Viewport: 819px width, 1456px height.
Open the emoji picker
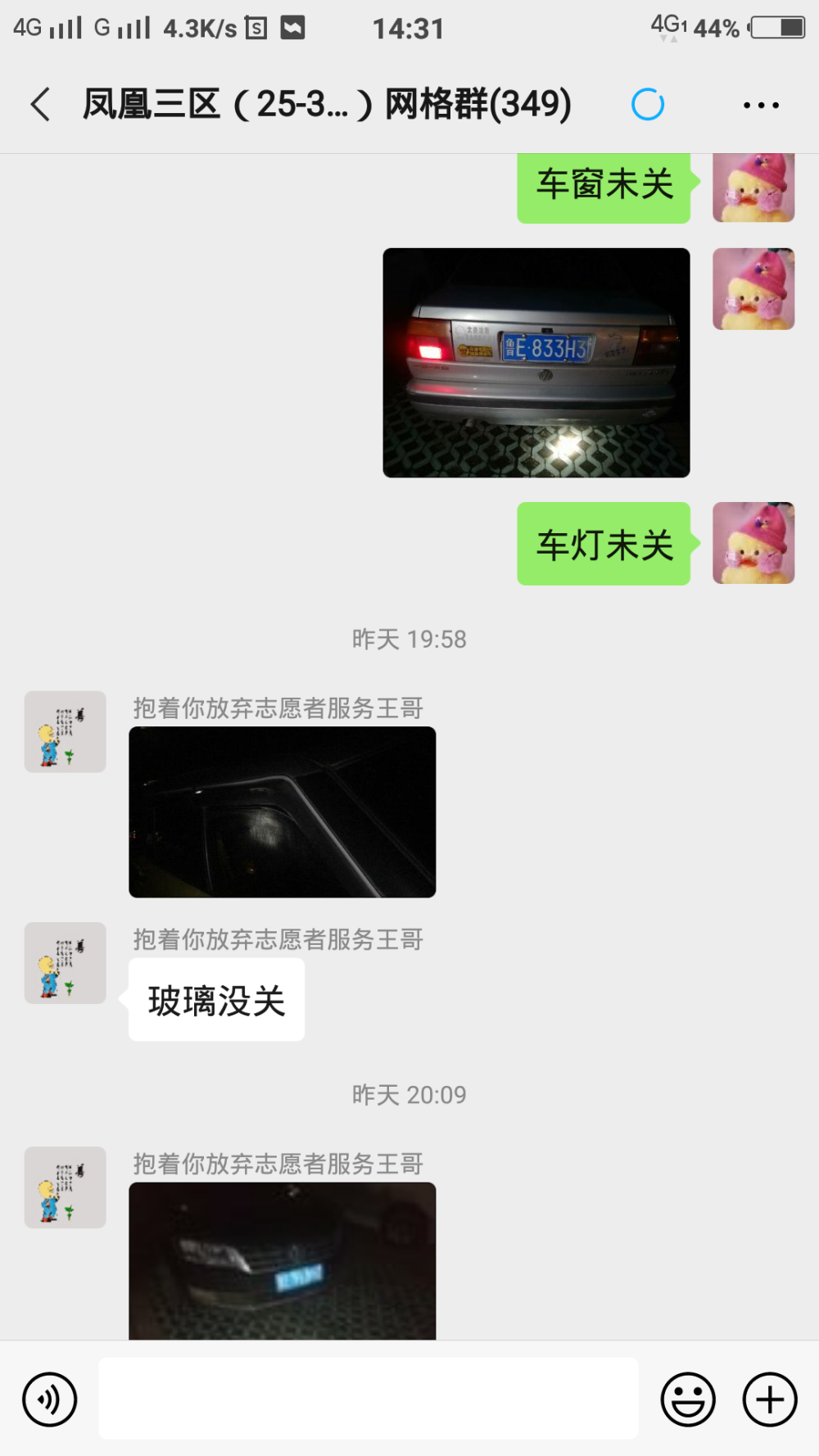coord(688,1399)
